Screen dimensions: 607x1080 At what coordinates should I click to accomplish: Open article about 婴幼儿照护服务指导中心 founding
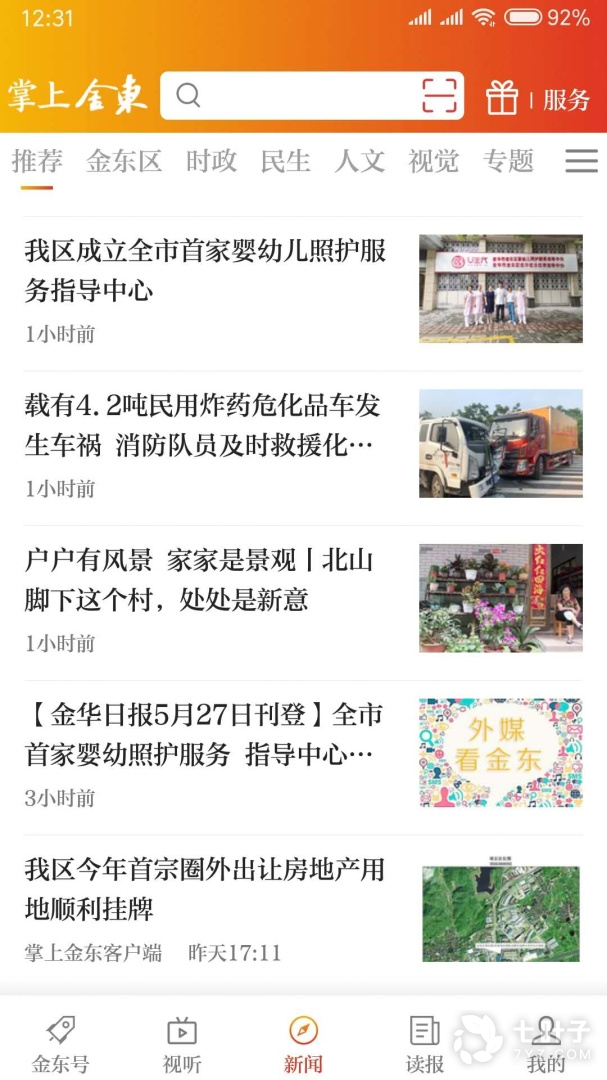tap(205, 270)
